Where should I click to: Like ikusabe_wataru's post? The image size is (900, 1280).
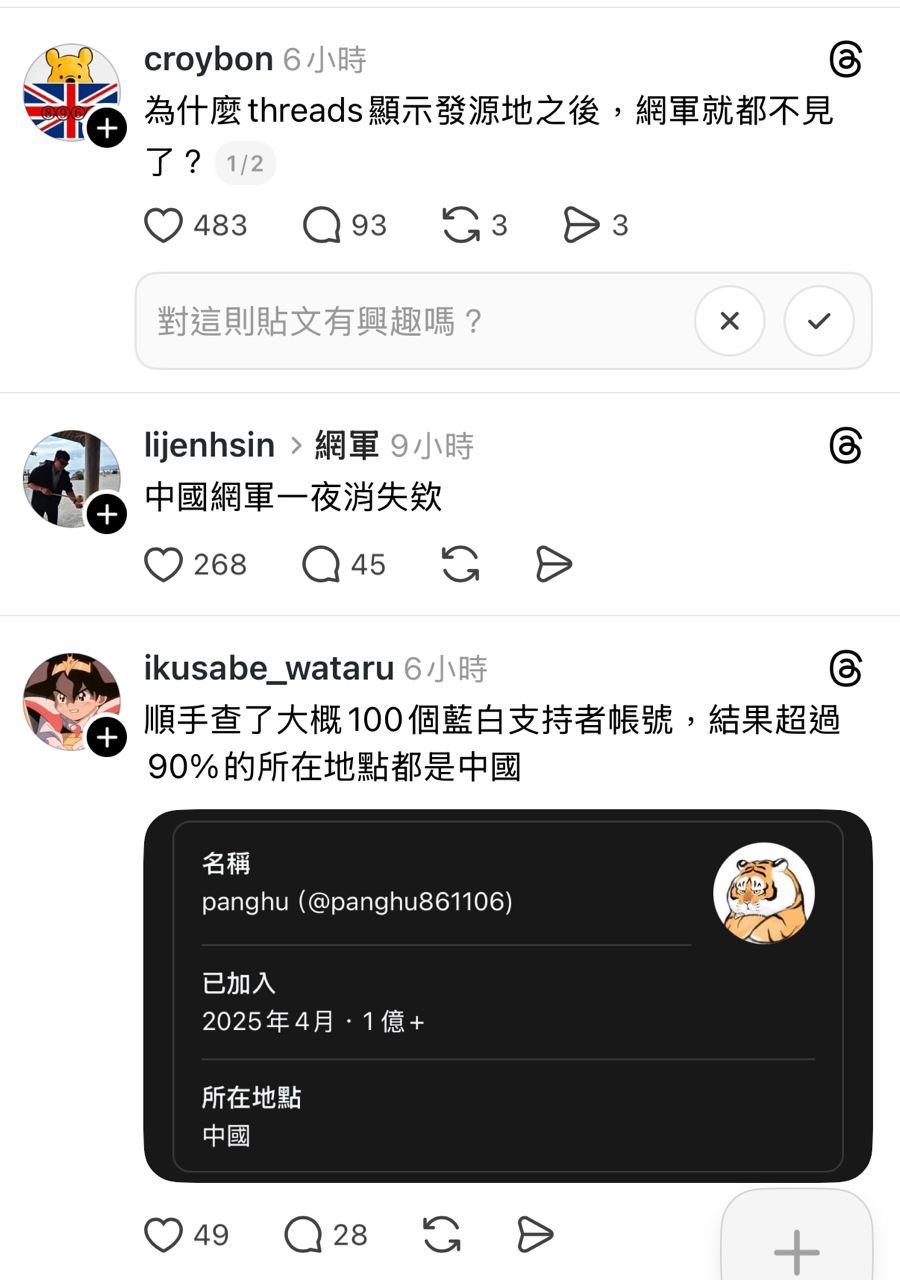(164, 1235)
